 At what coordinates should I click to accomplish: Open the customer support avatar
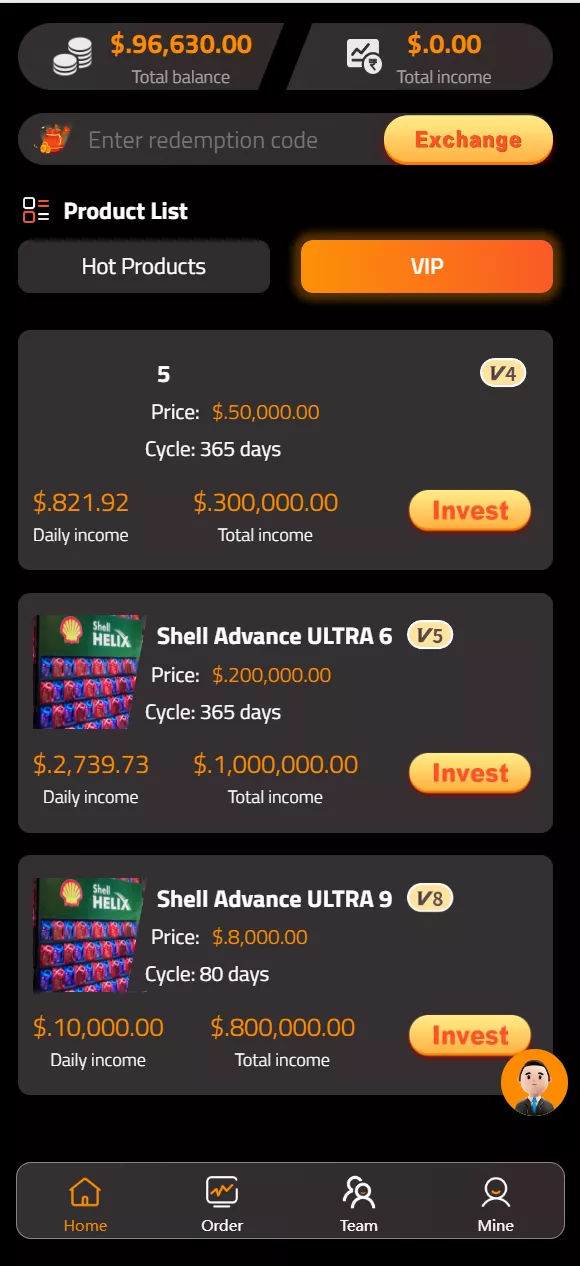(534, 1082)
